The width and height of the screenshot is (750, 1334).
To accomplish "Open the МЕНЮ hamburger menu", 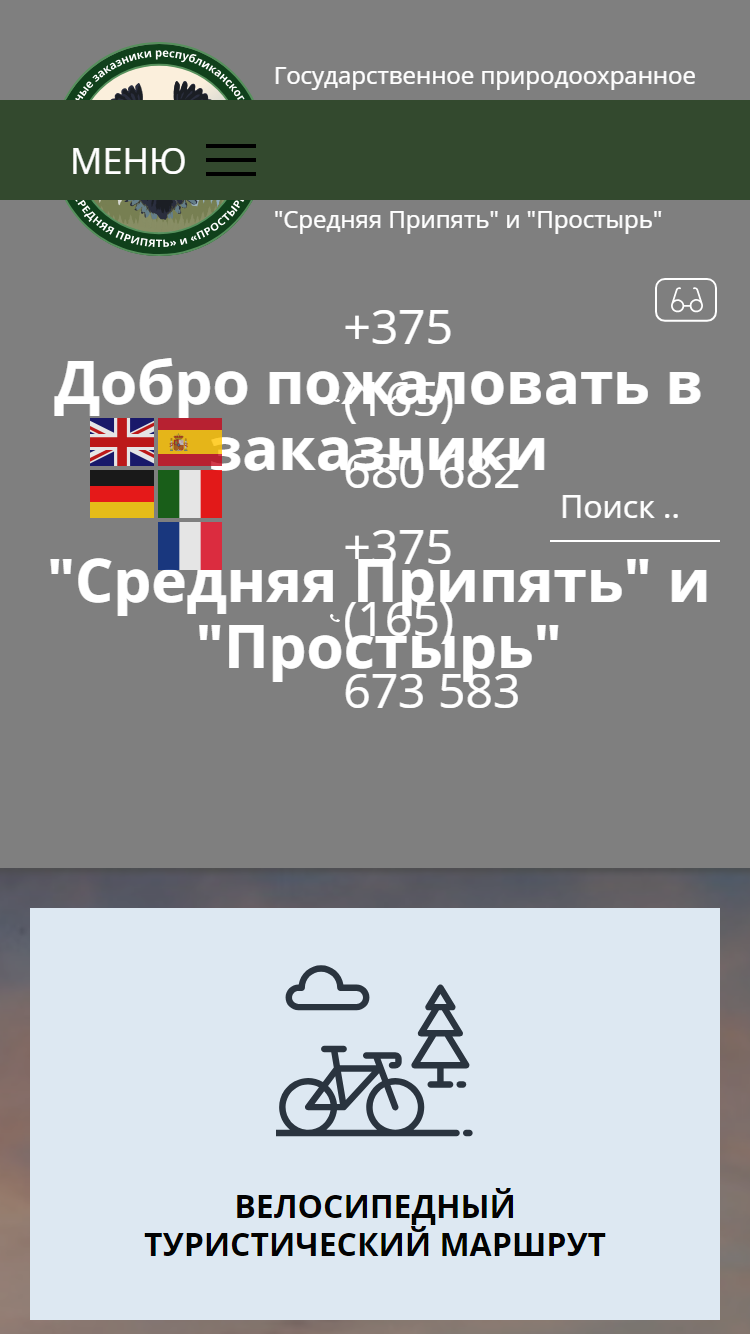I will (x=163, y=160).
